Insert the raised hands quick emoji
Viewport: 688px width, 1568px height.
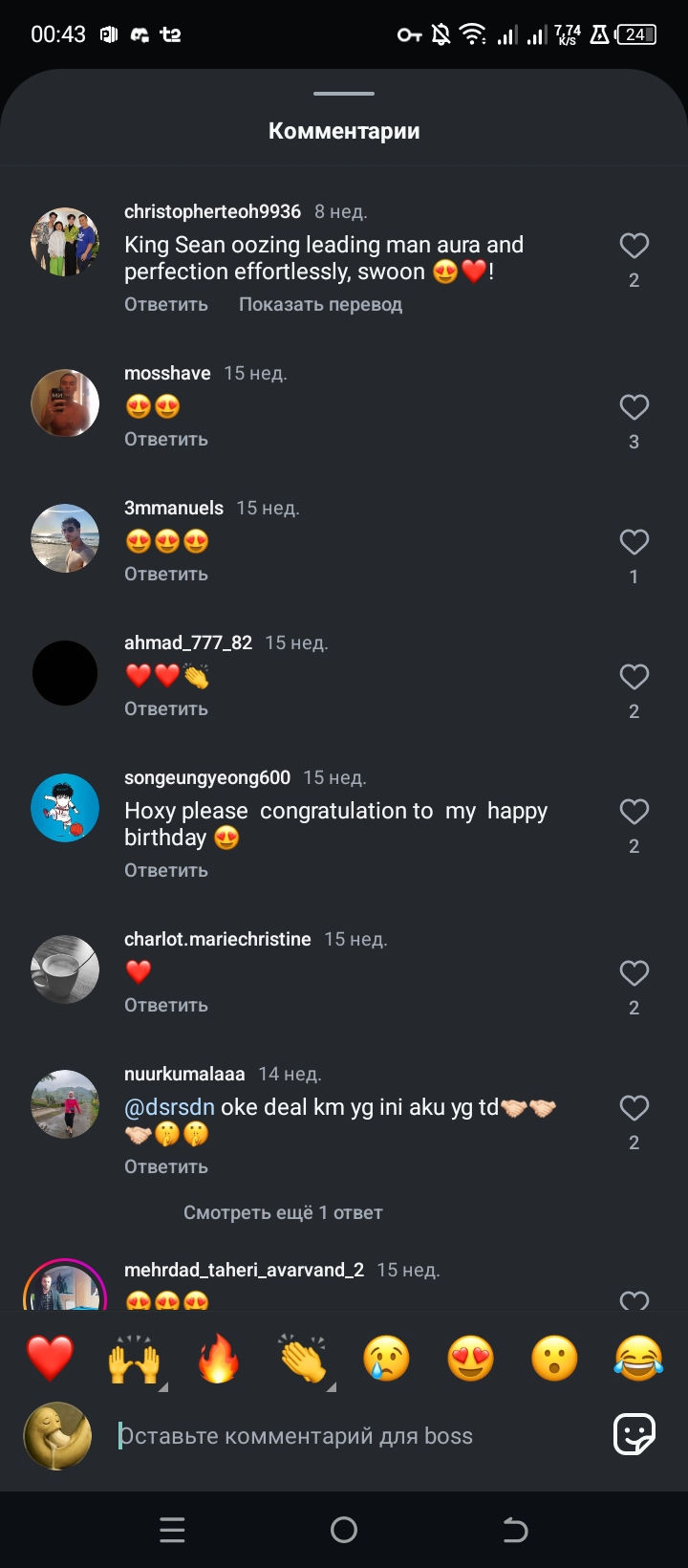coord(134,1359)
